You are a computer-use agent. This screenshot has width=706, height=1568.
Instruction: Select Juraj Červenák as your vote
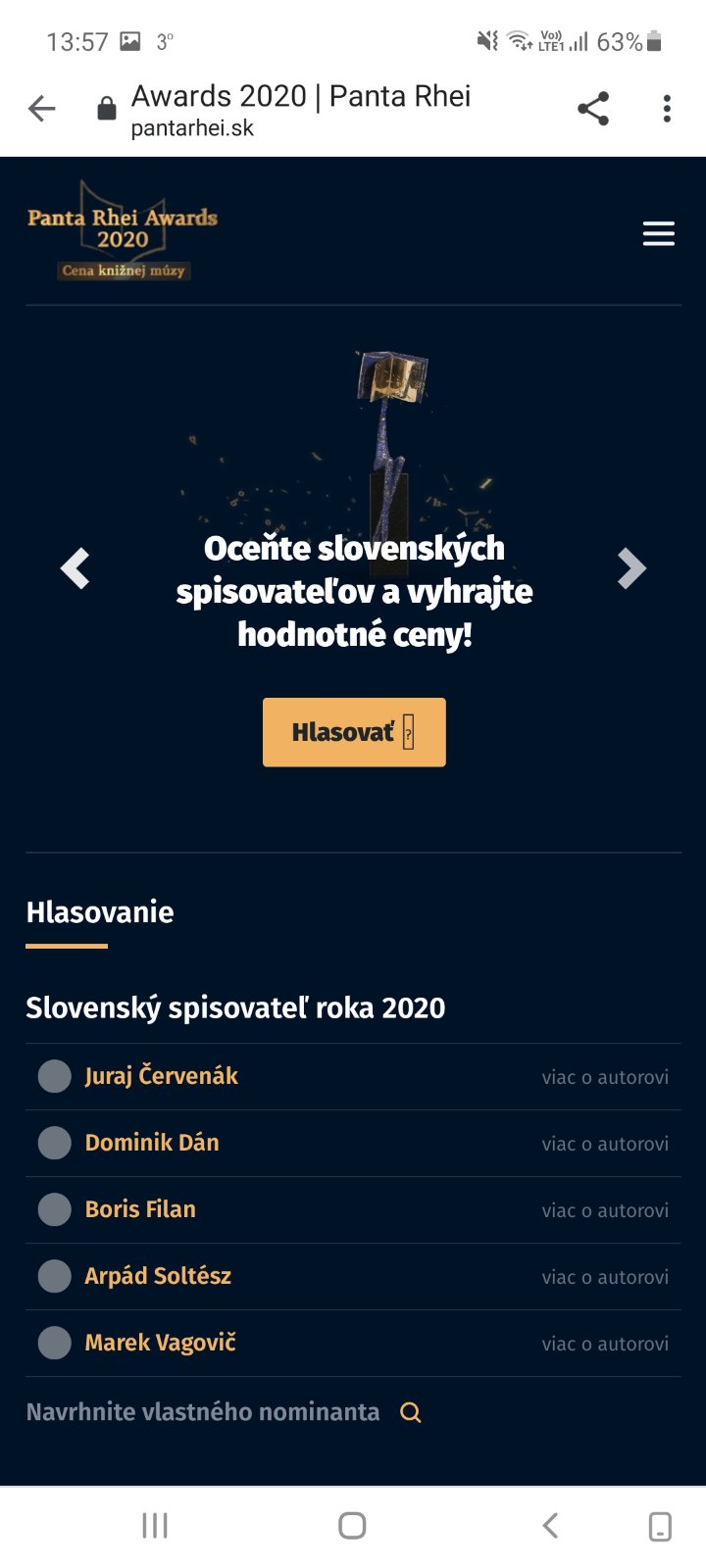pos(55,1076)
